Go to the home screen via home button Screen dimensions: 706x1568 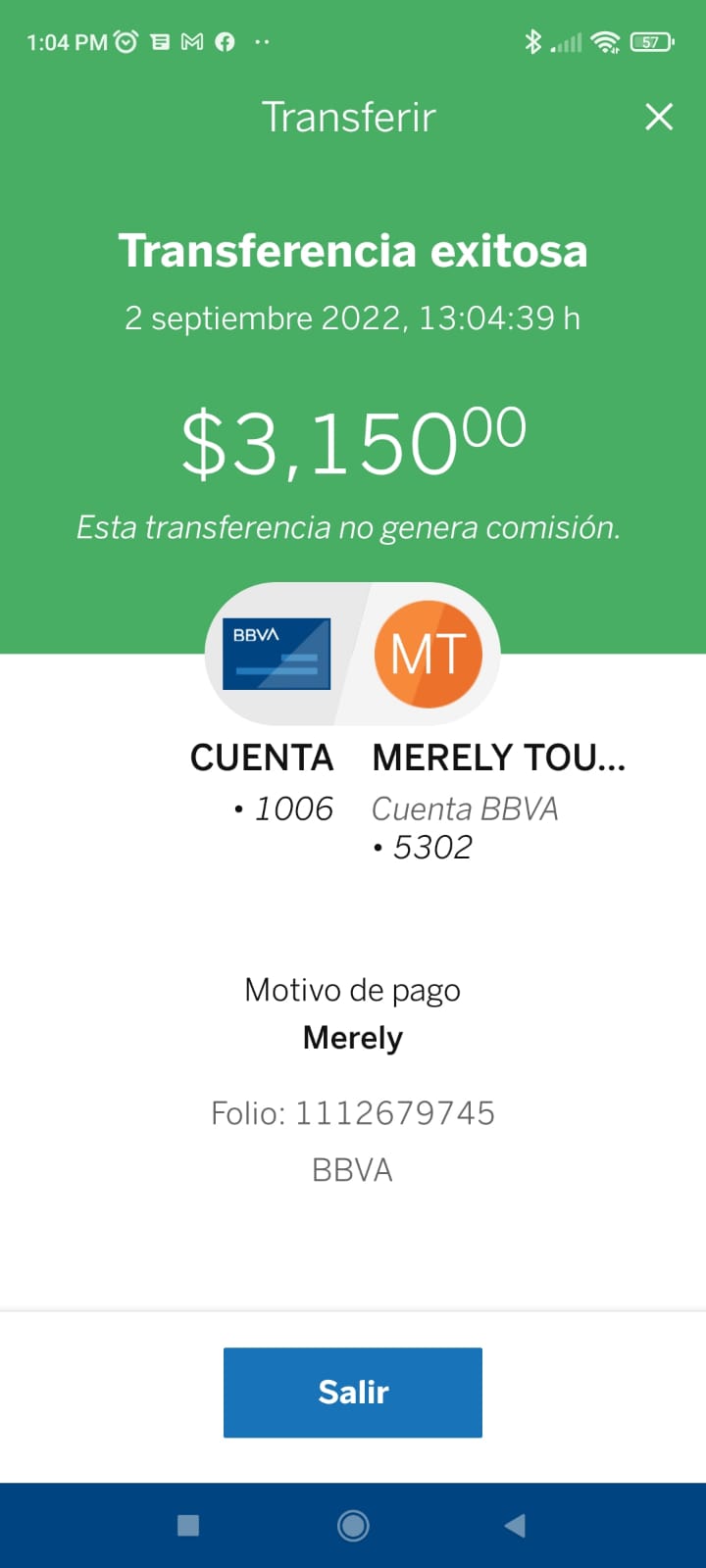point(353,1525)
